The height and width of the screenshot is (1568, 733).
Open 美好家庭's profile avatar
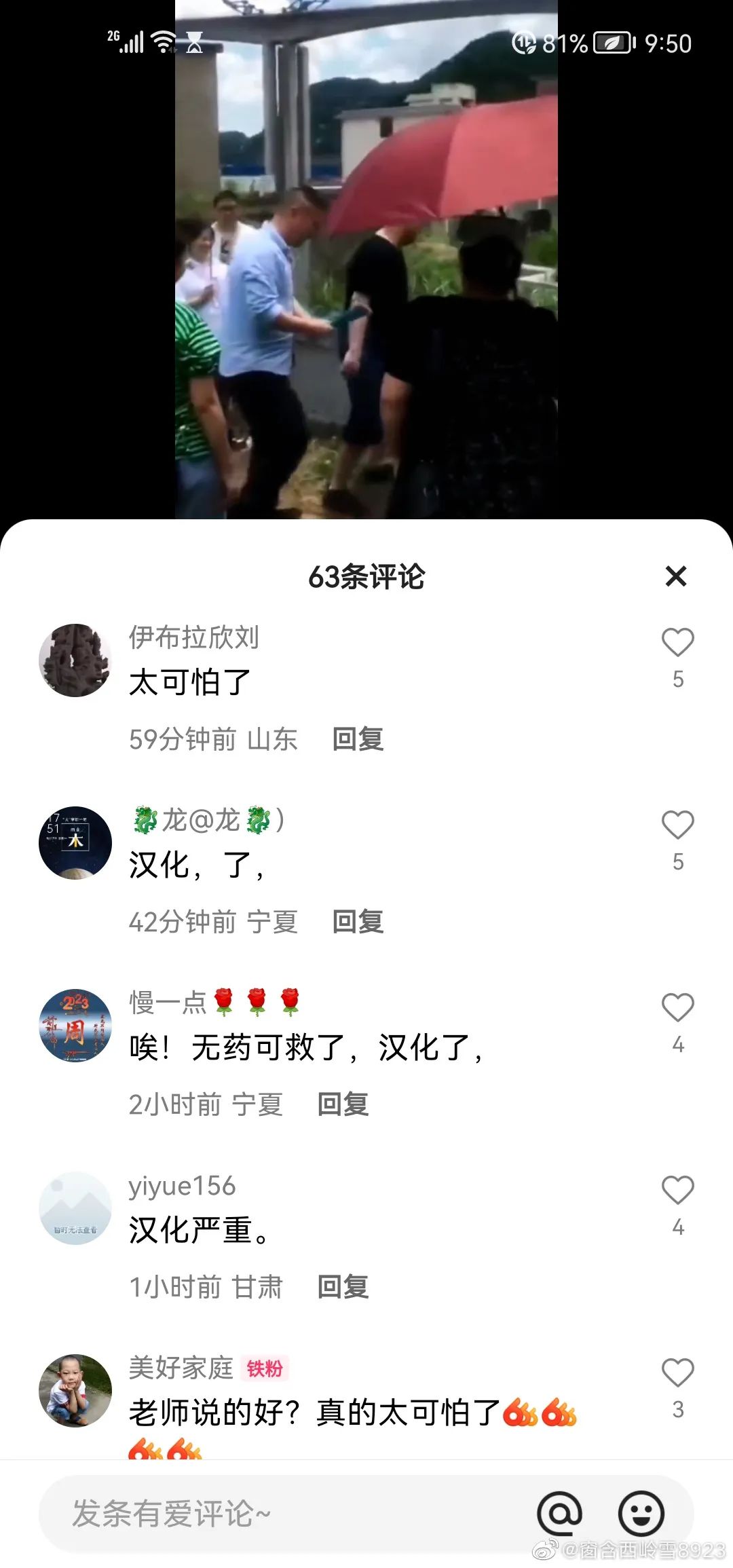tap(75, 1391)
